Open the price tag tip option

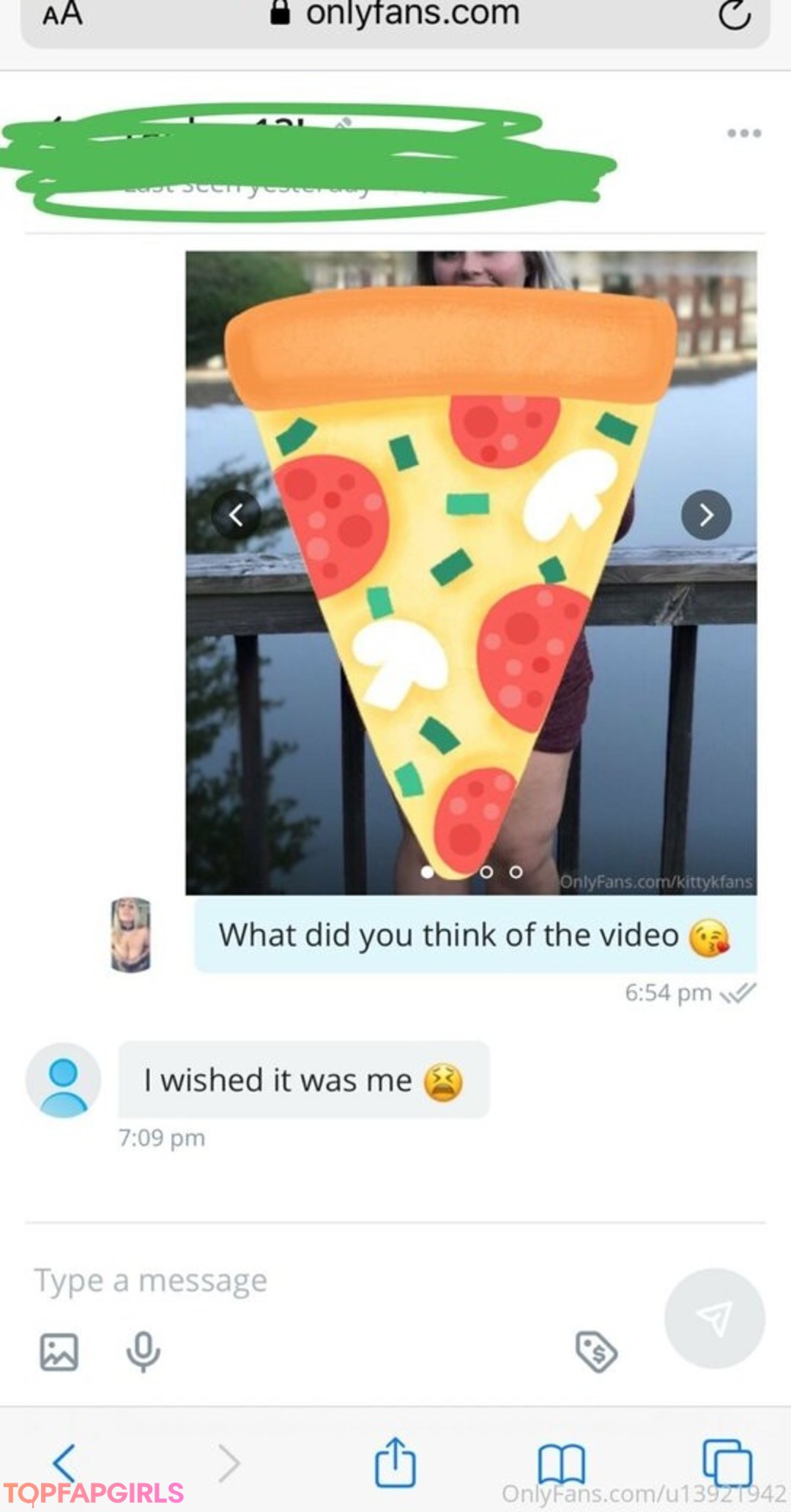[596, 1352]
